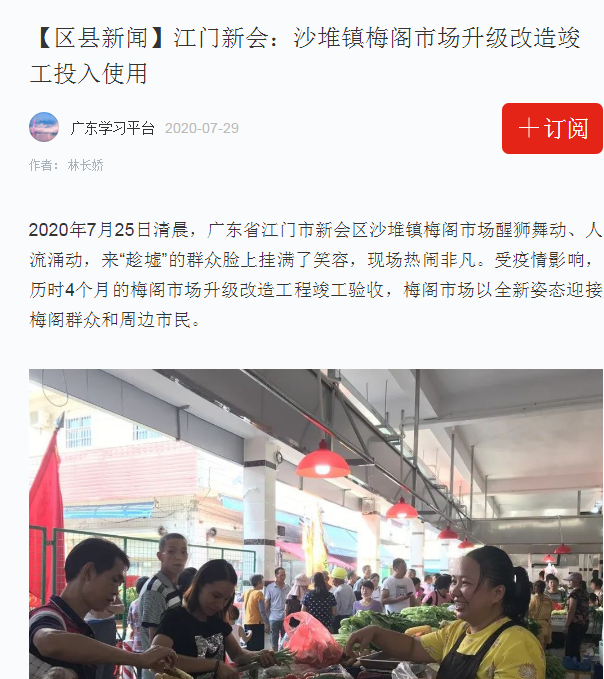Open the 广东学习平台 publisher avatar
Image resolution: width=604 pixels, height=679 pixels.
(x=44, y=127)
